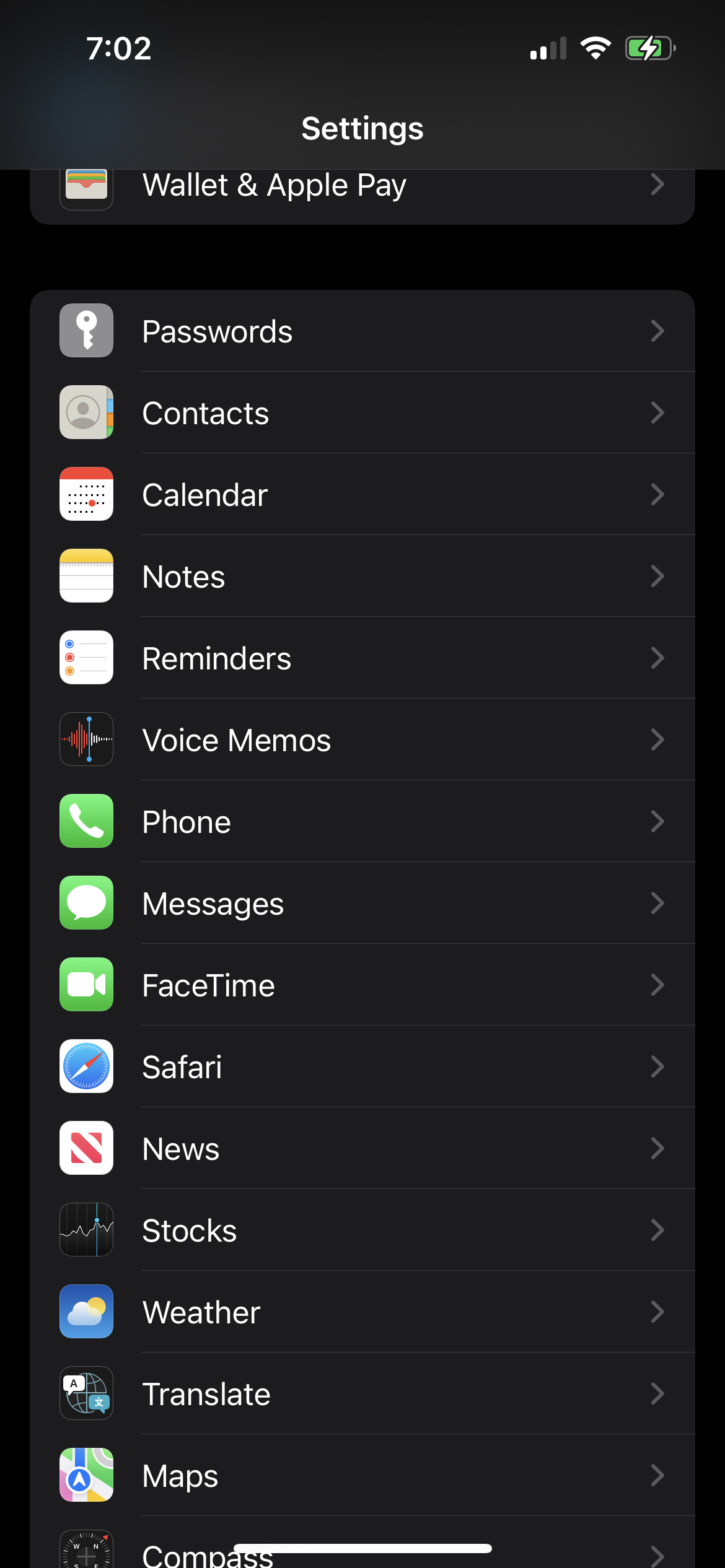Tap the Contacts app icon
725x1568 pixels.
86,412
